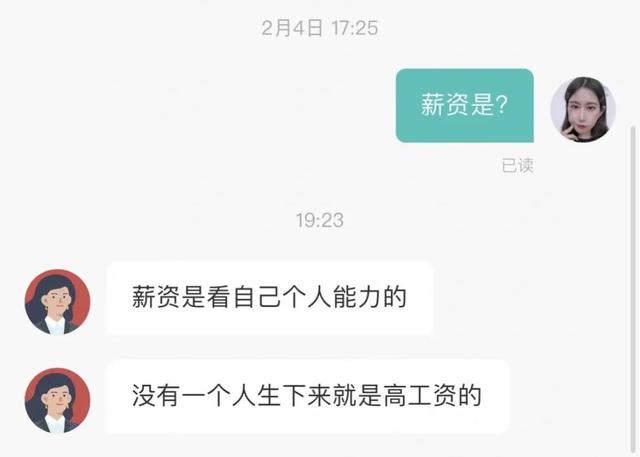
Task: Open own profile avatar beside 薪资是? message
Action: tap(582, 110)
